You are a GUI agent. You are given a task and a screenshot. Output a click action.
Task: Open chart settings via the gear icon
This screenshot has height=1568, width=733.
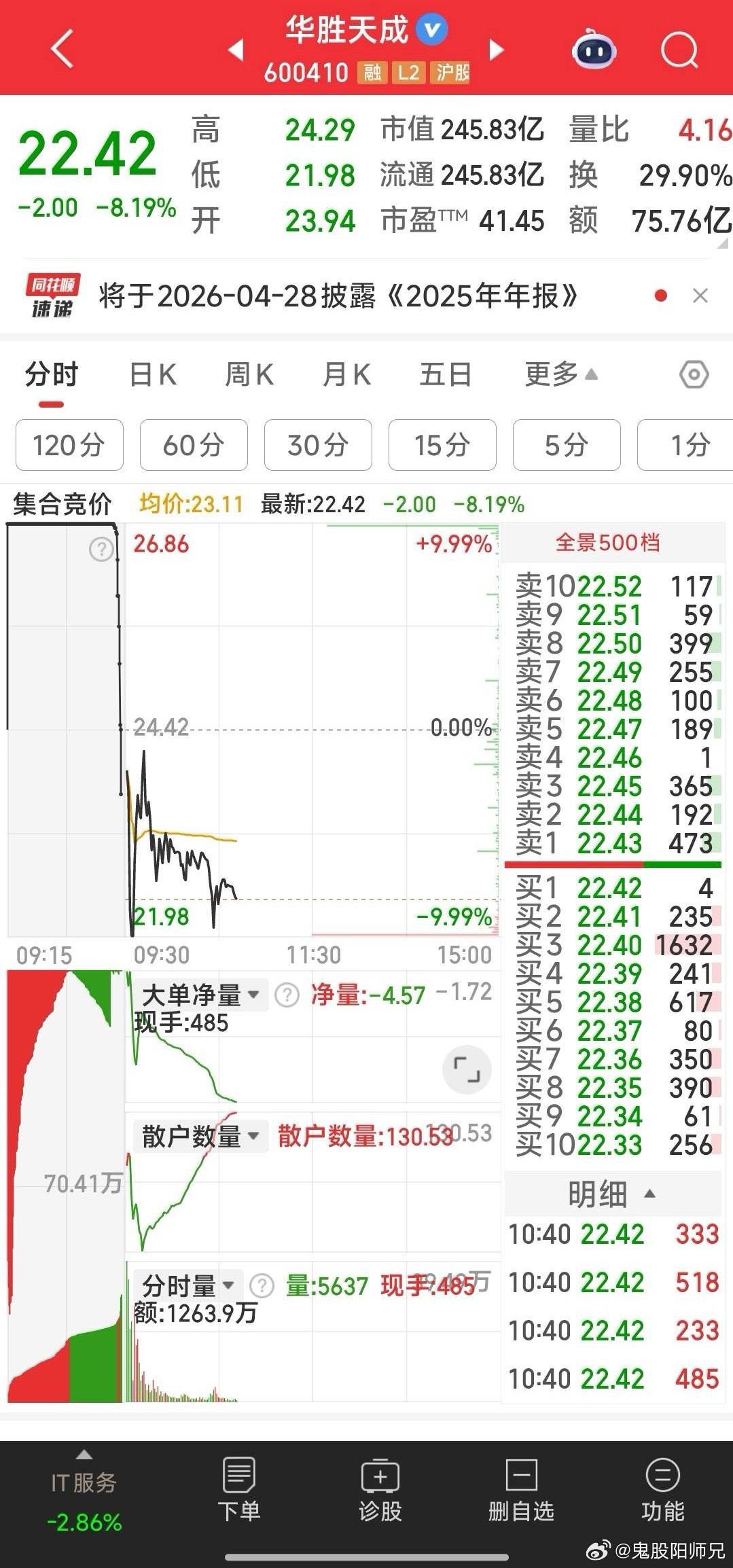tap(694, 374)
